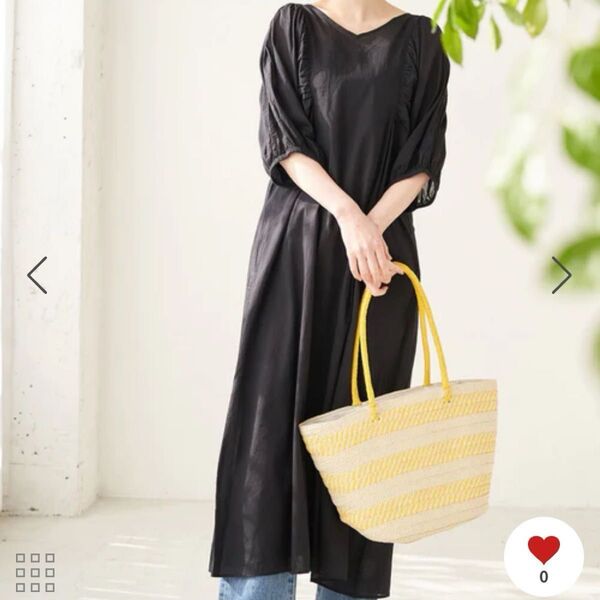Go to the previous product image
This screenshot has width=600, height=600.
click(37, 275)
